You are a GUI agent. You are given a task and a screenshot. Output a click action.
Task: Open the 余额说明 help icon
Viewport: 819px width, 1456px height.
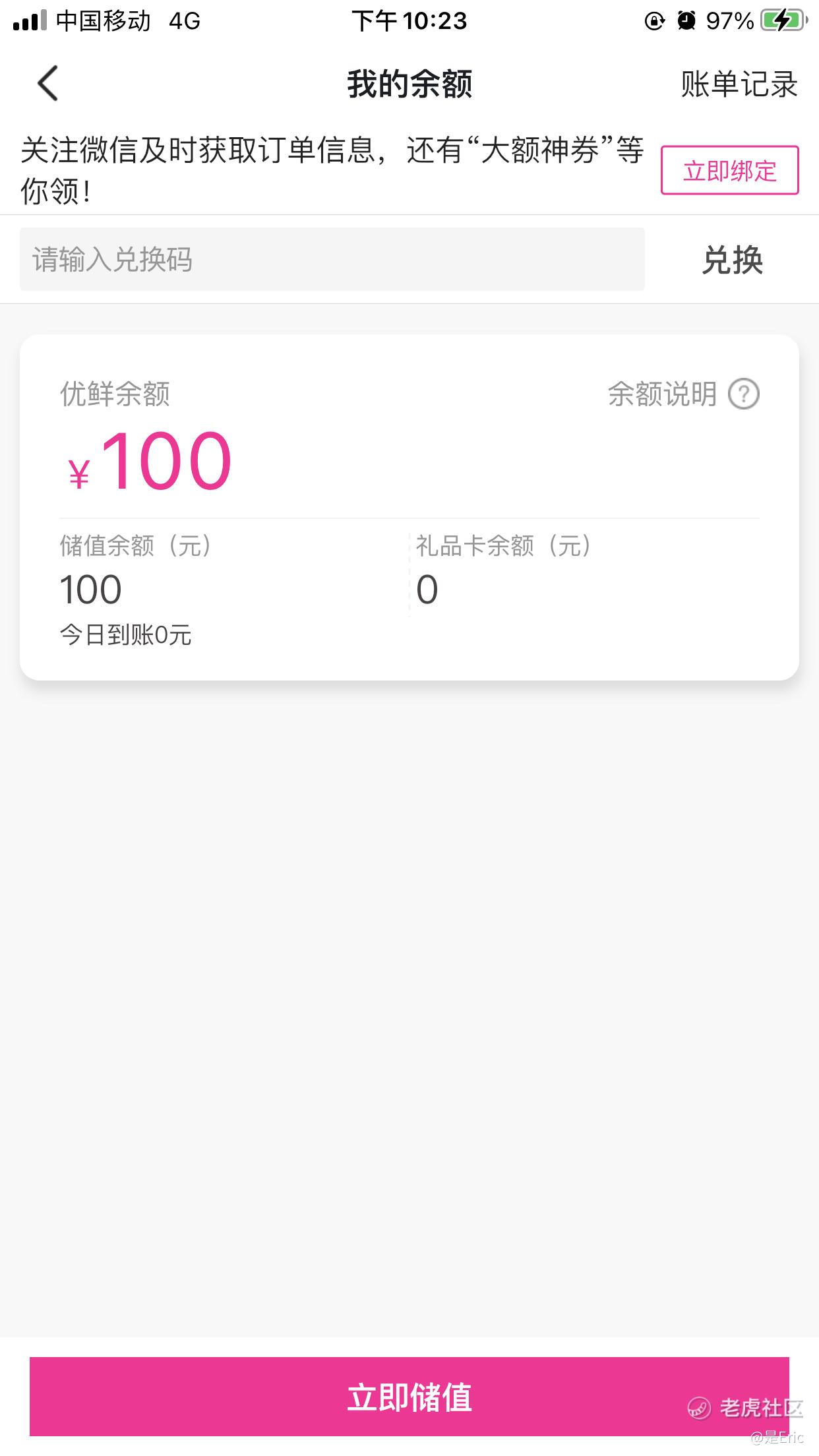click(x=744, y=394)
